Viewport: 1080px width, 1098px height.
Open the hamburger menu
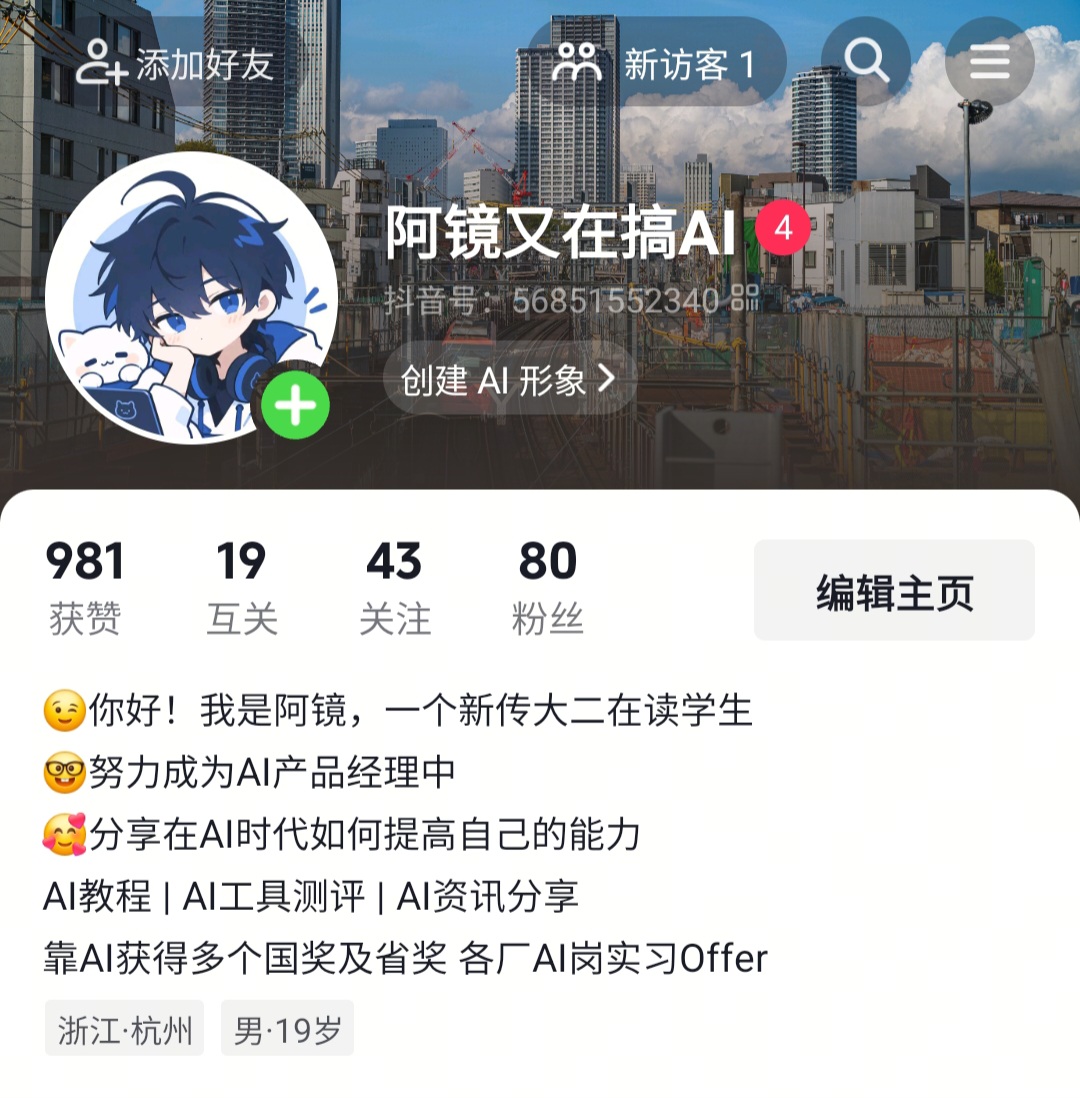[x=990, y=62]
